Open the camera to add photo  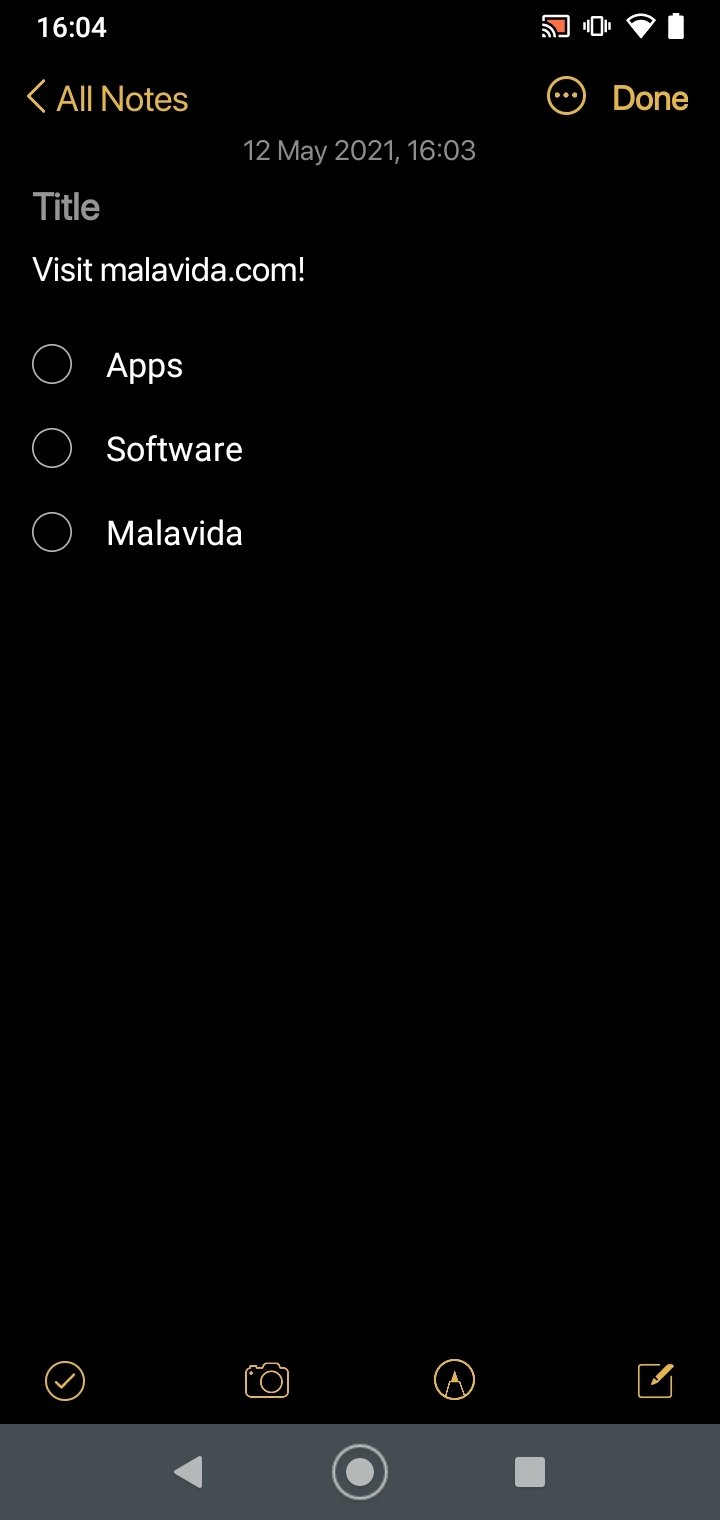(x=266, y=1381)
